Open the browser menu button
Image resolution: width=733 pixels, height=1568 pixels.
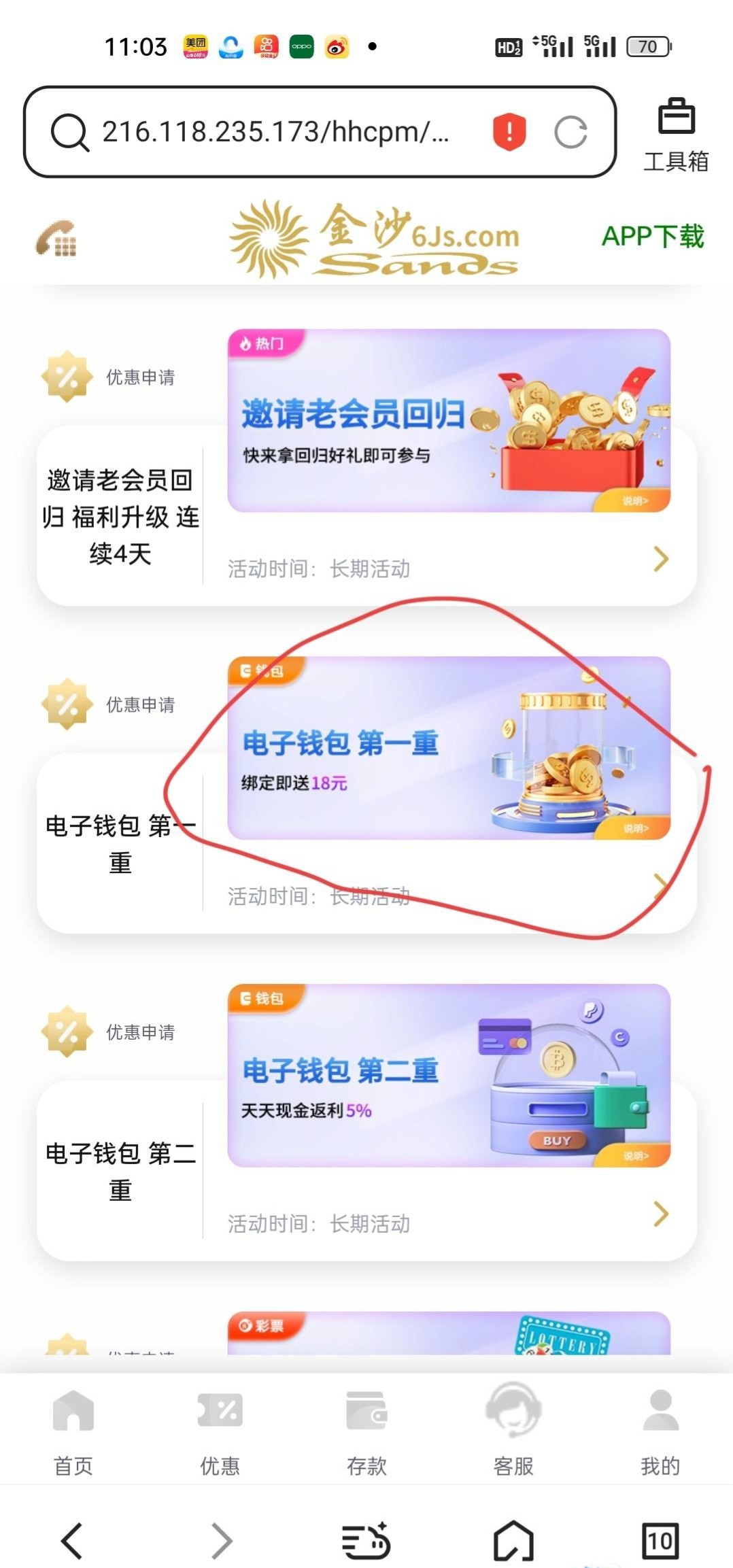366,1540
